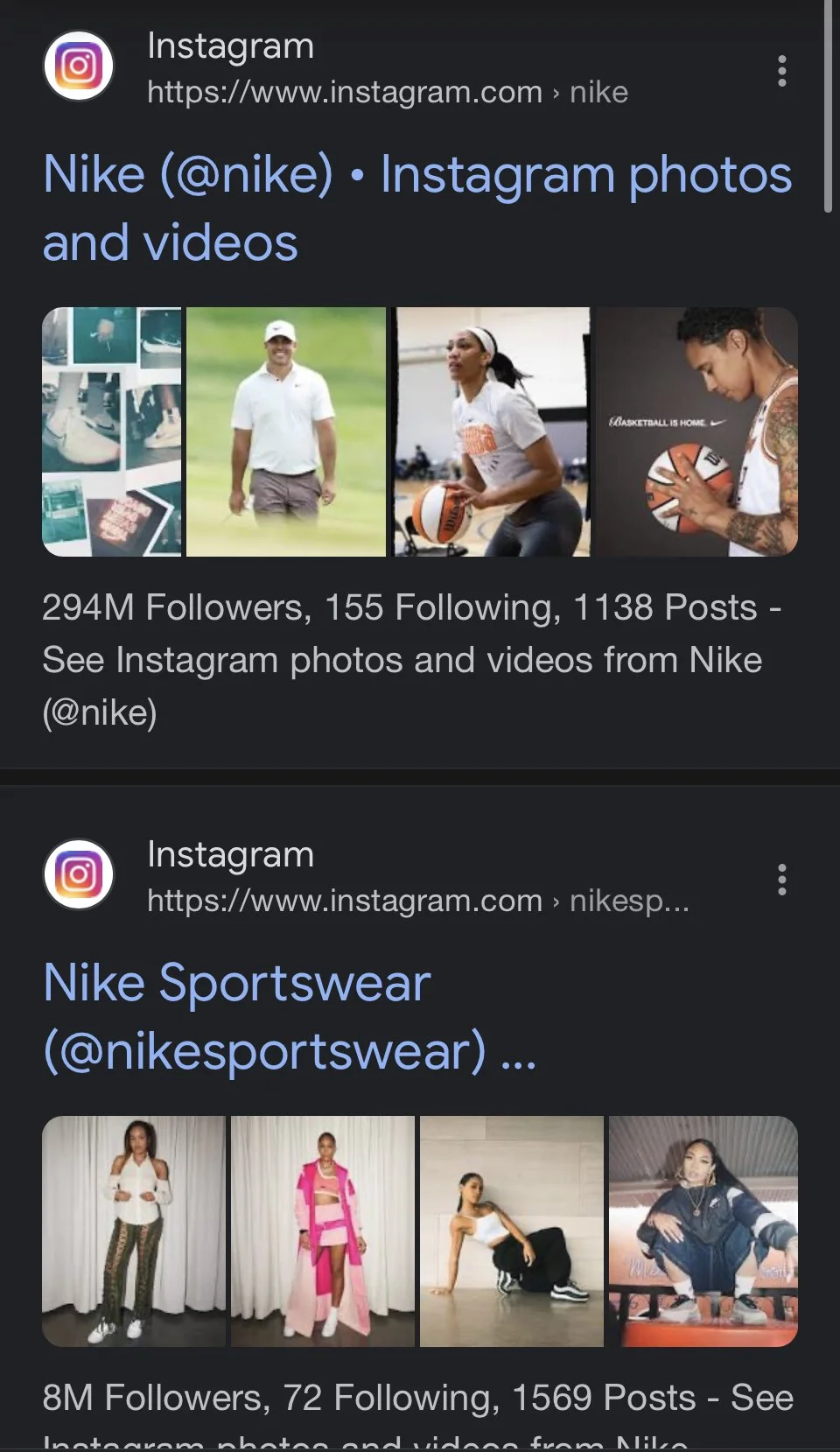Open the basketball player with headband thumbnail
The width and height of the screenshot is (840, 1452).
point(492,431)
